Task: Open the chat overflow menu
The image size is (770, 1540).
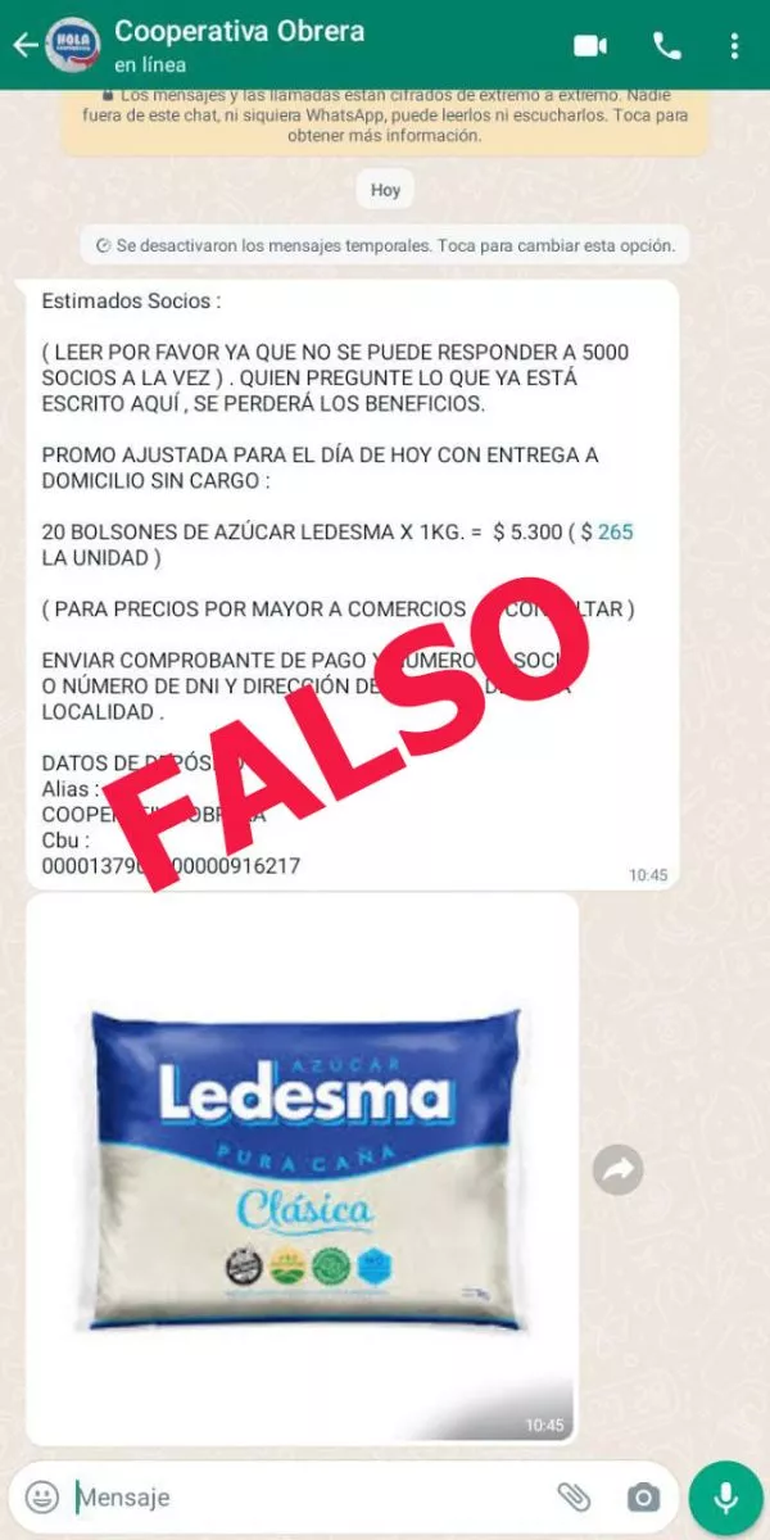Action: tap(735, 46)
